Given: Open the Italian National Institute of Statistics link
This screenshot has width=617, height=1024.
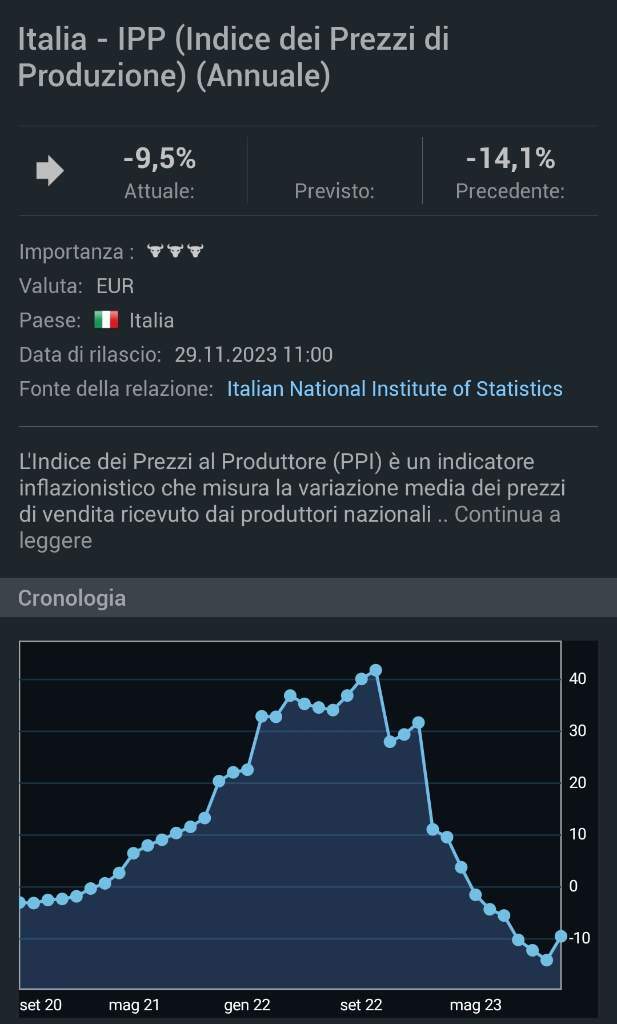Looking at the screenshot, I should [x=394, y=389].
